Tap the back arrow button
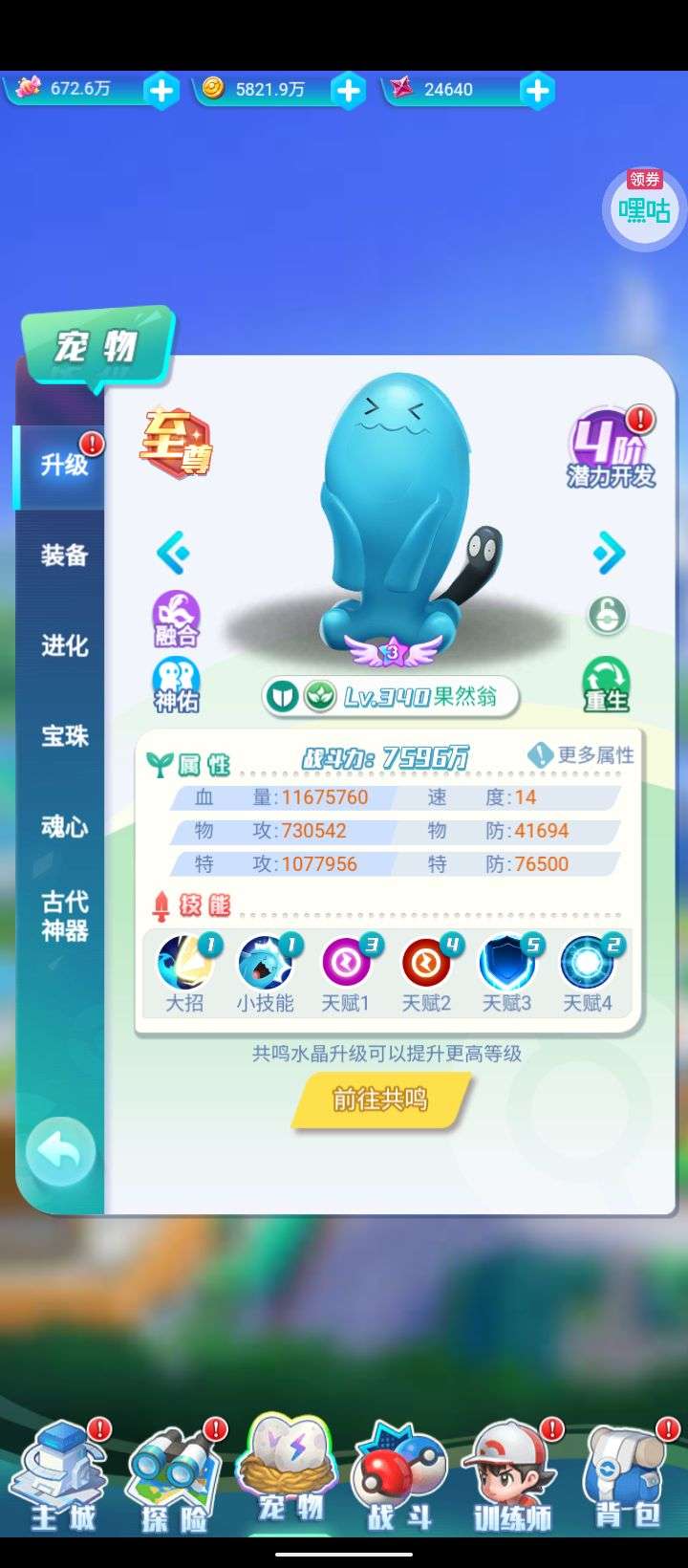 pyautogui.click(x=60, y=1152)
